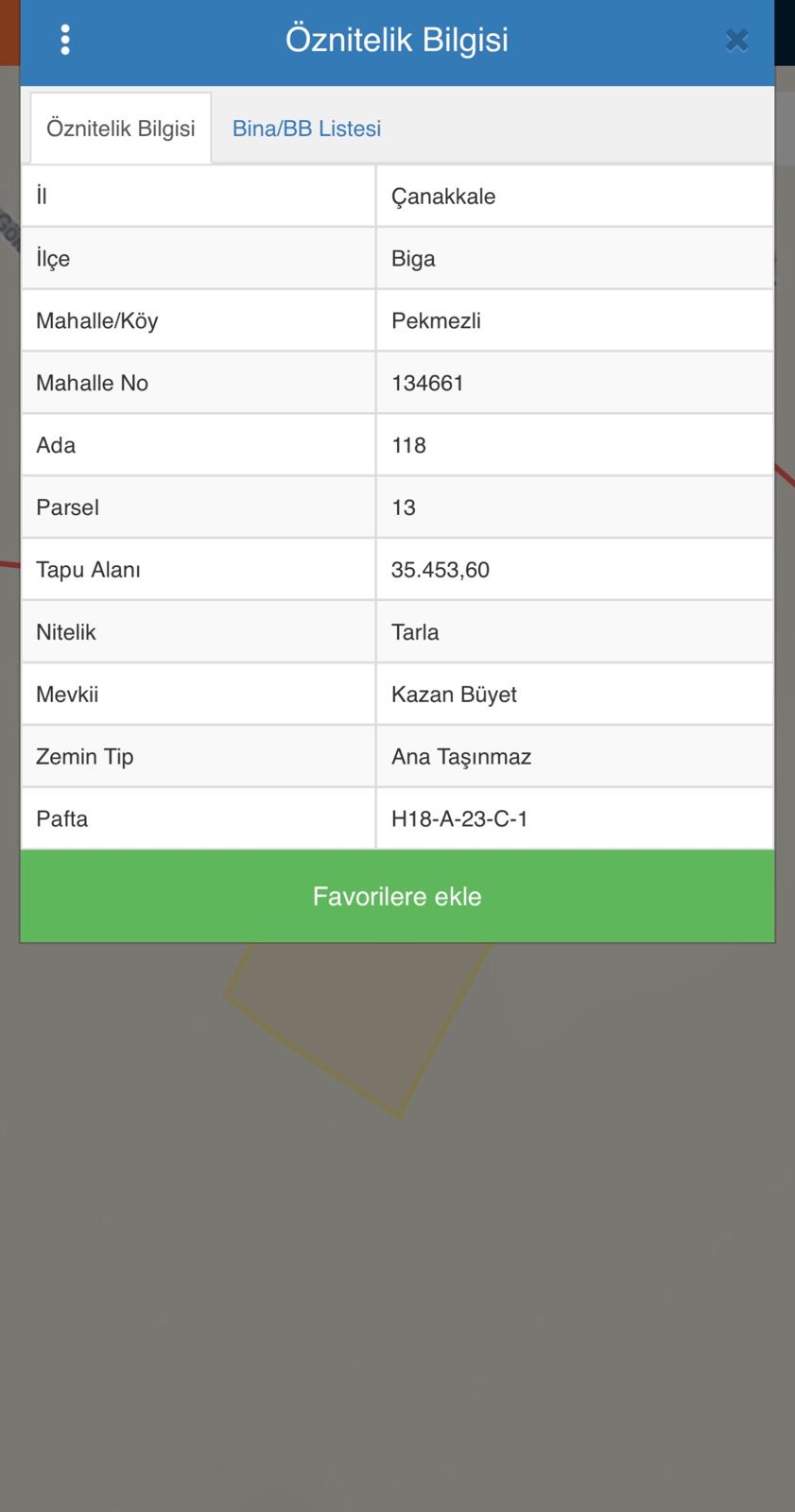Click the Favorilere ekle button
Image resolution: width=795 pixels, height=1512 pixels.
coord(397,896)
